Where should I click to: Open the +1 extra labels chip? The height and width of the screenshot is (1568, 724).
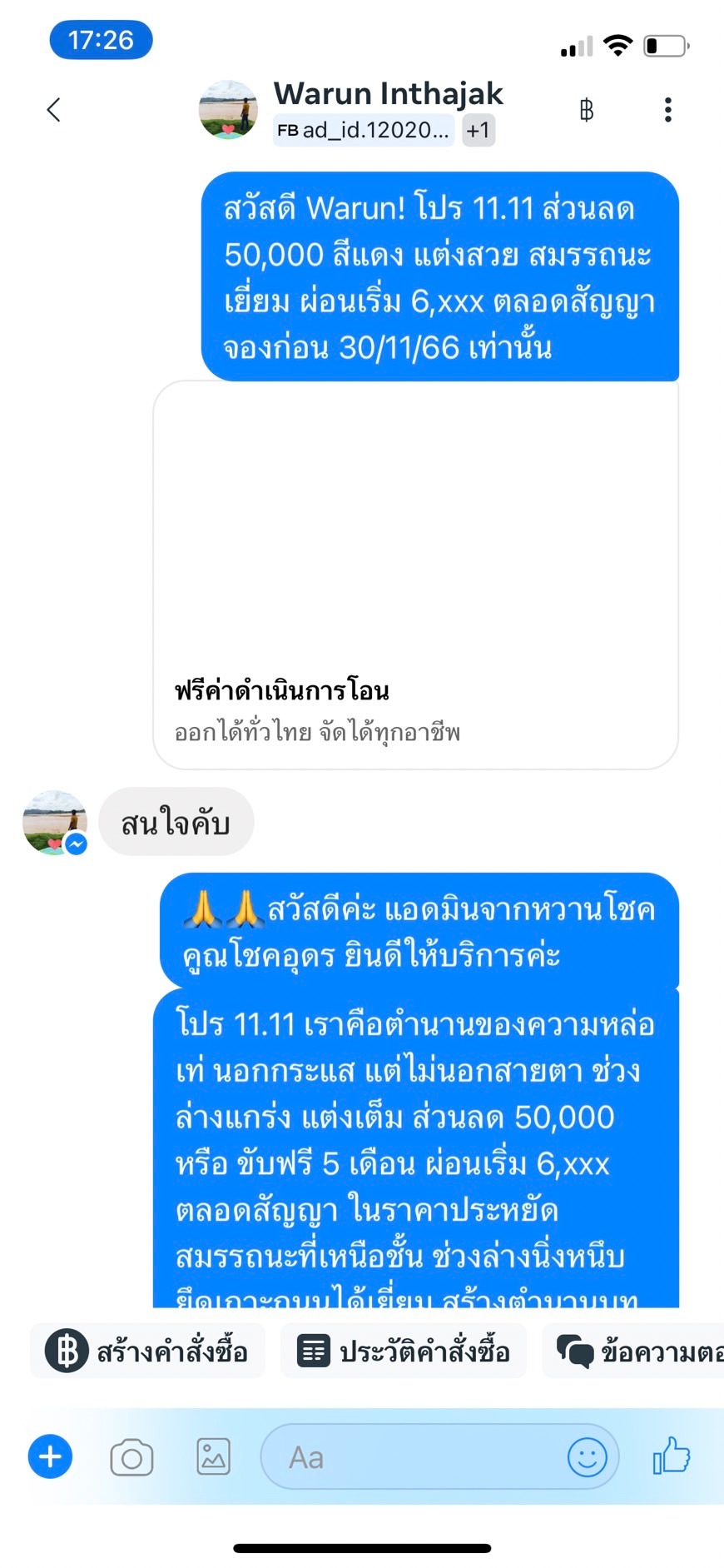[478, 131]
